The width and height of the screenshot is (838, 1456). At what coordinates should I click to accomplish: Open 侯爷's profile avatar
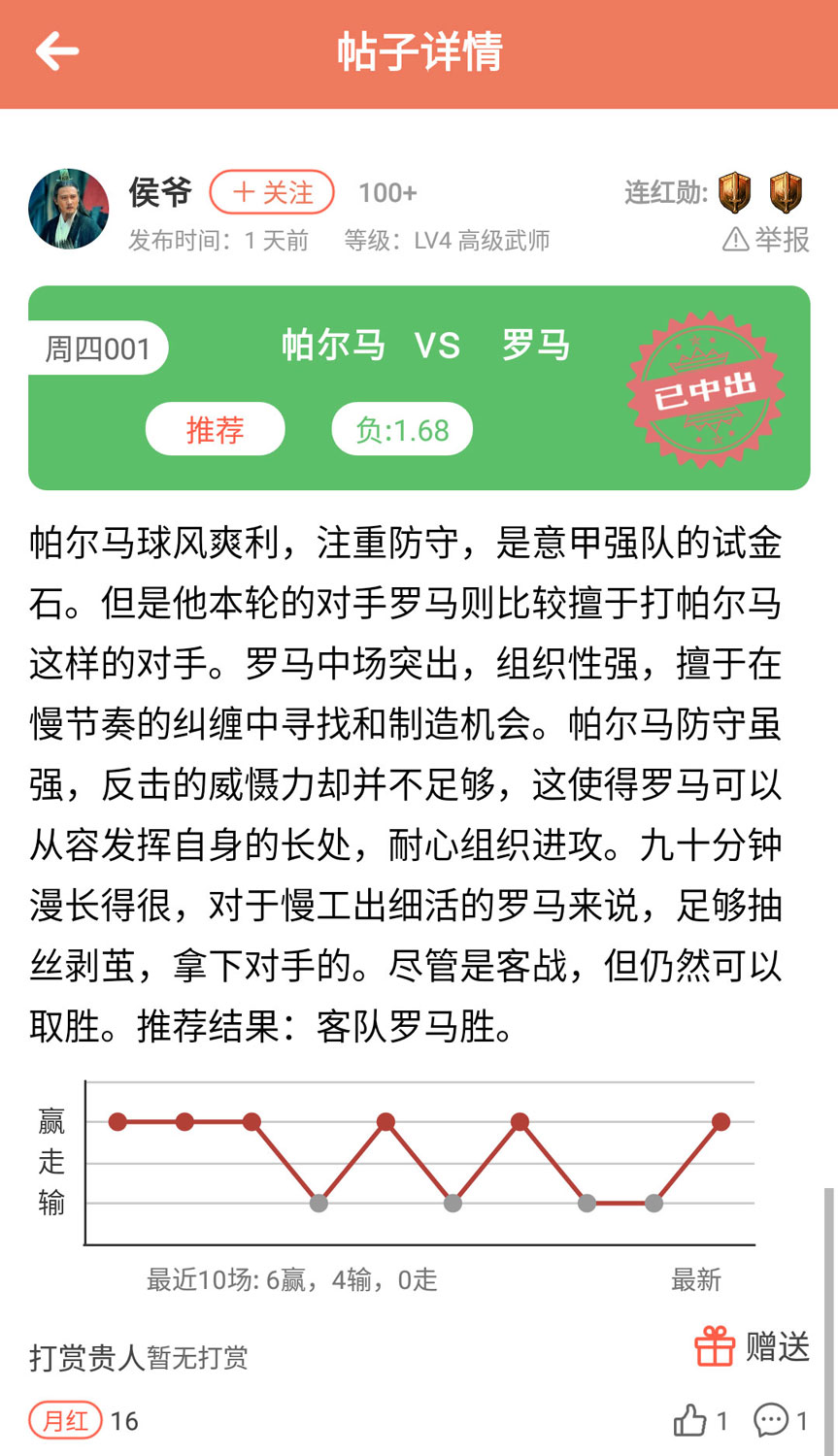coord(69,210)
